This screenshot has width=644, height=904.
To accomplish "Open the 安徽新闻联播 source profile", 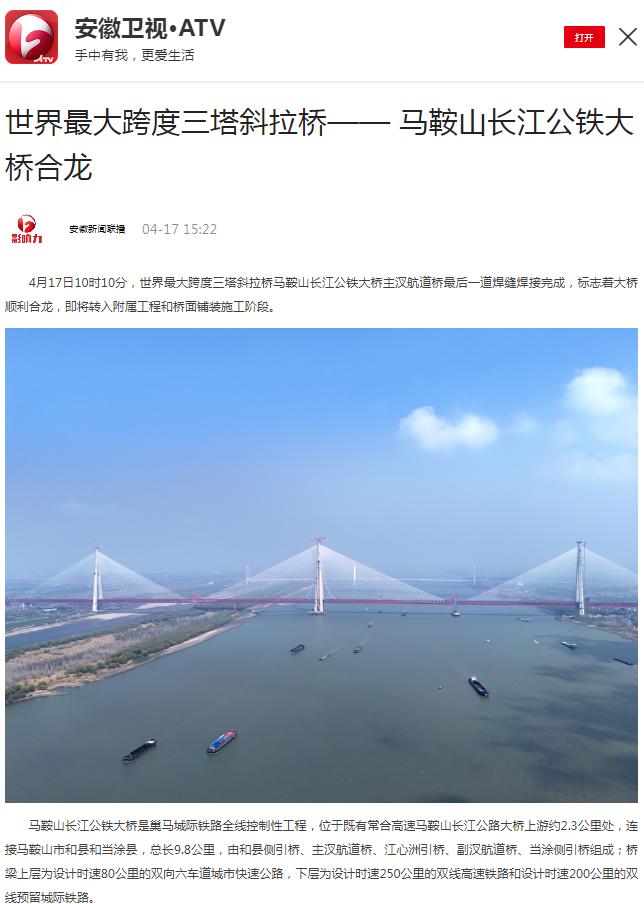I will click(x=97, y=229).
